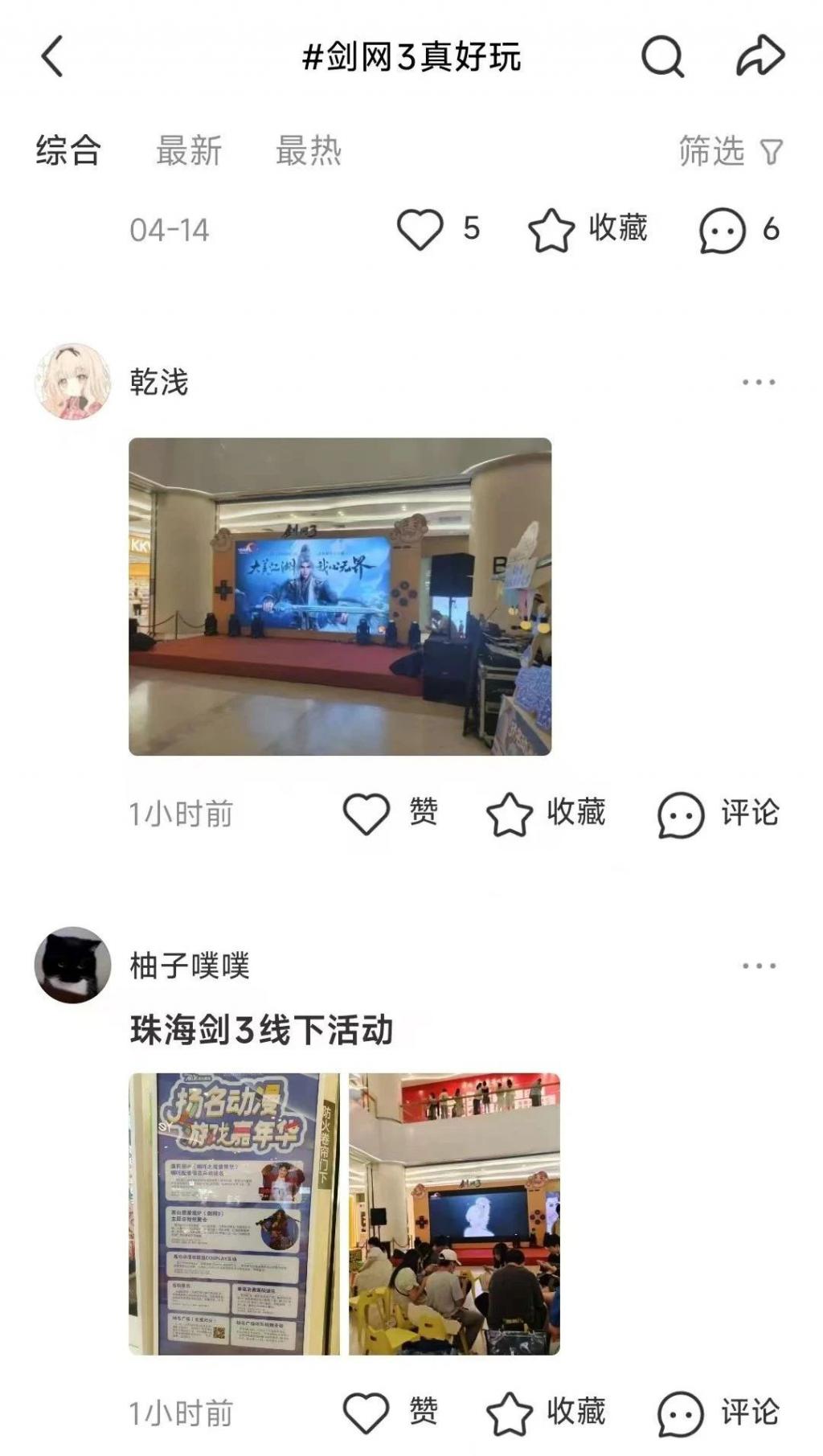The height and width of the screenshot is (1456, 823).
Task: Switch to the 最新 tab
Action: [189, 150]
